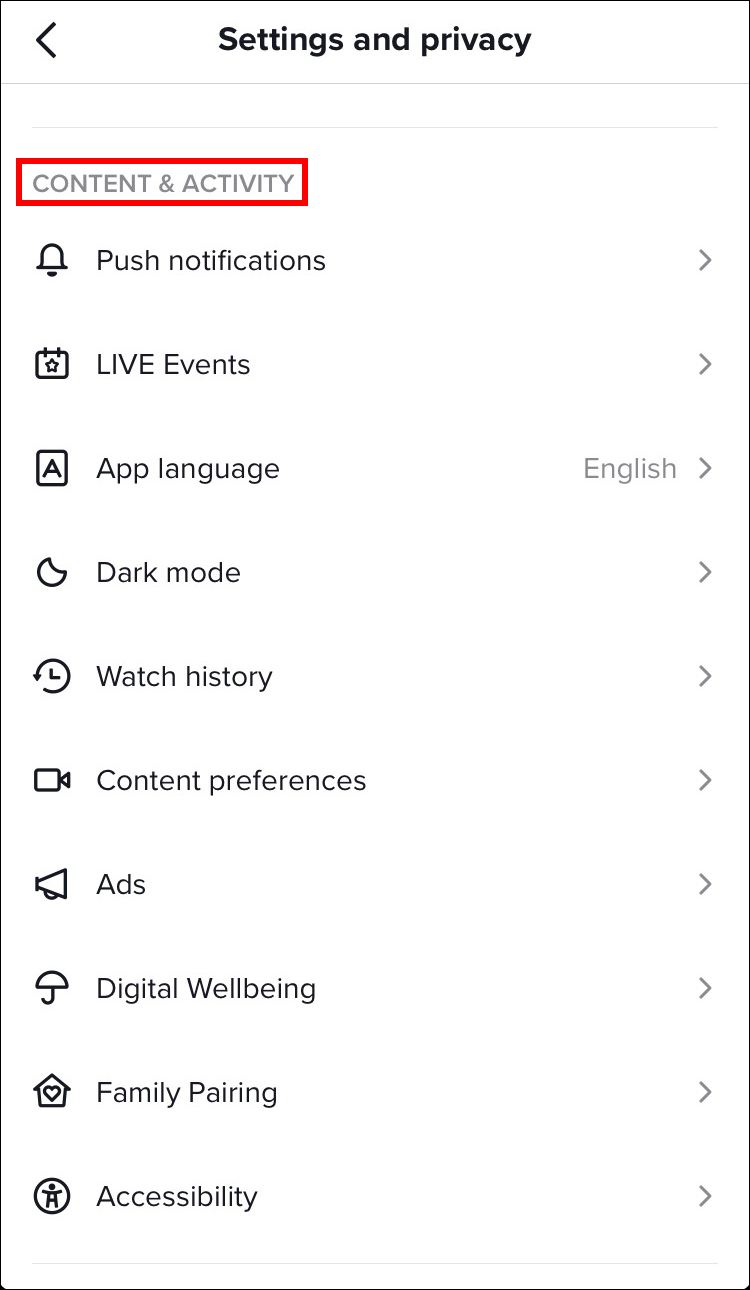Open Dark mode options

point(168,573)
